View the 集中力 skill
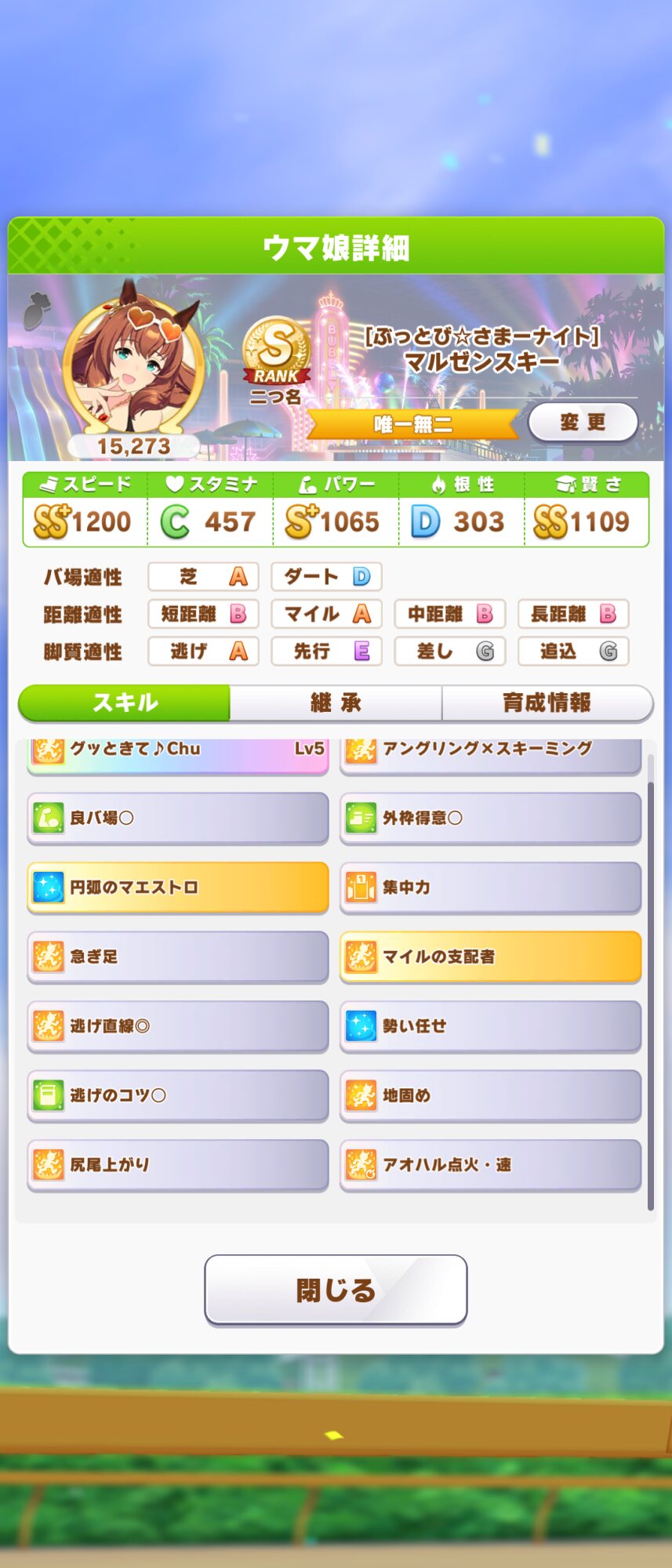Screen dimensions: 672x1568 pos(490,887)
